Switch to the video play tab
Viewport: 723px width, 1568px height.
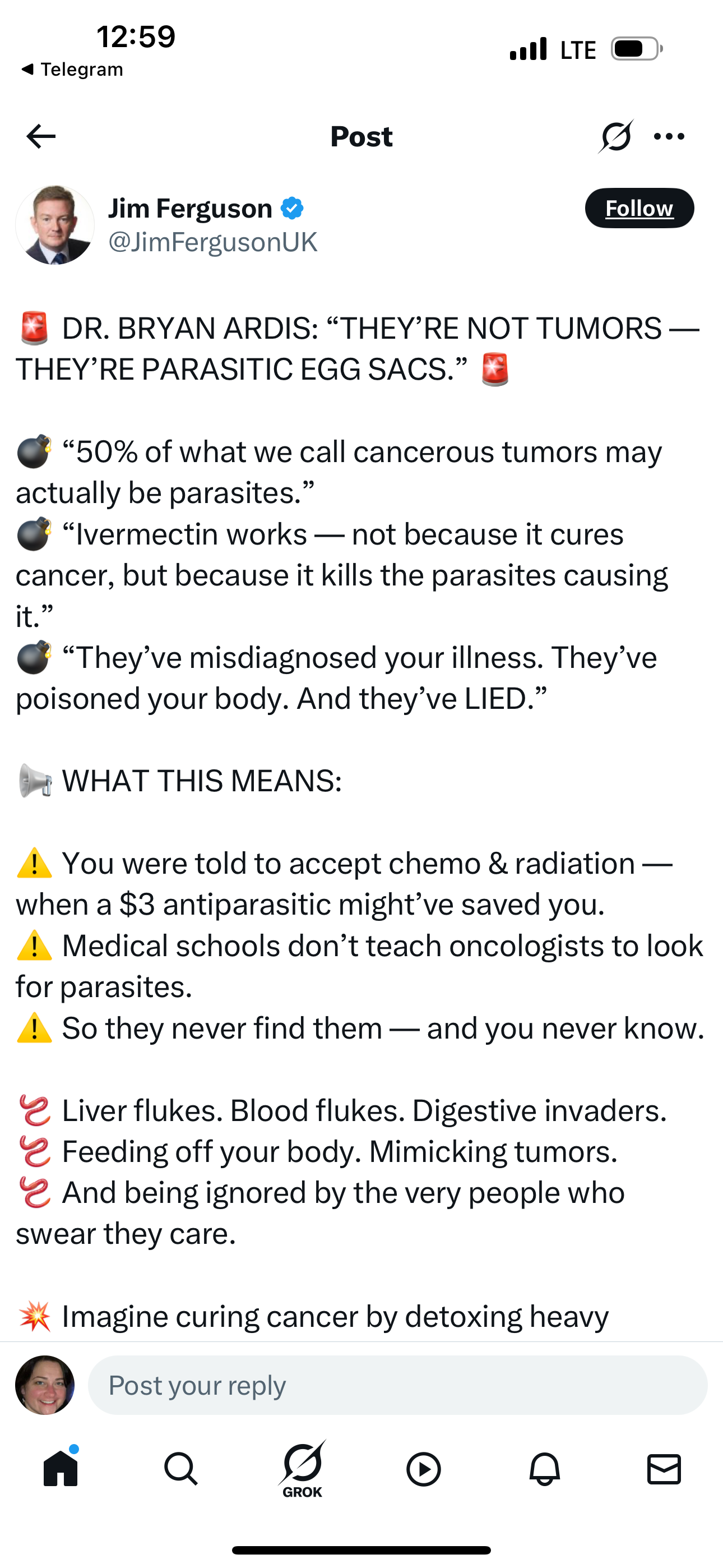click(x=424, y=1468)
